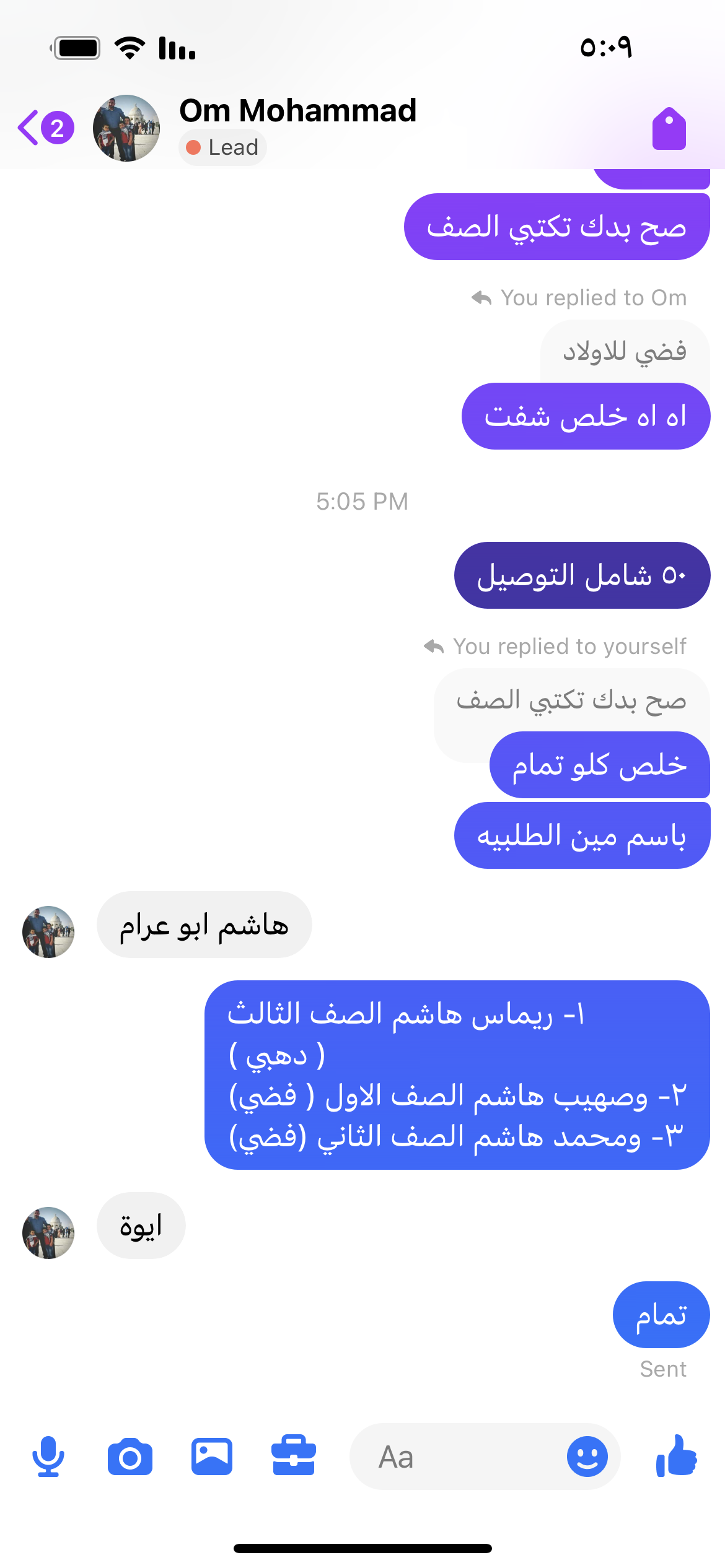This screenshot has width=725, height=1568.
Task: Open the purple tag label icon
Action: point(669,129)
